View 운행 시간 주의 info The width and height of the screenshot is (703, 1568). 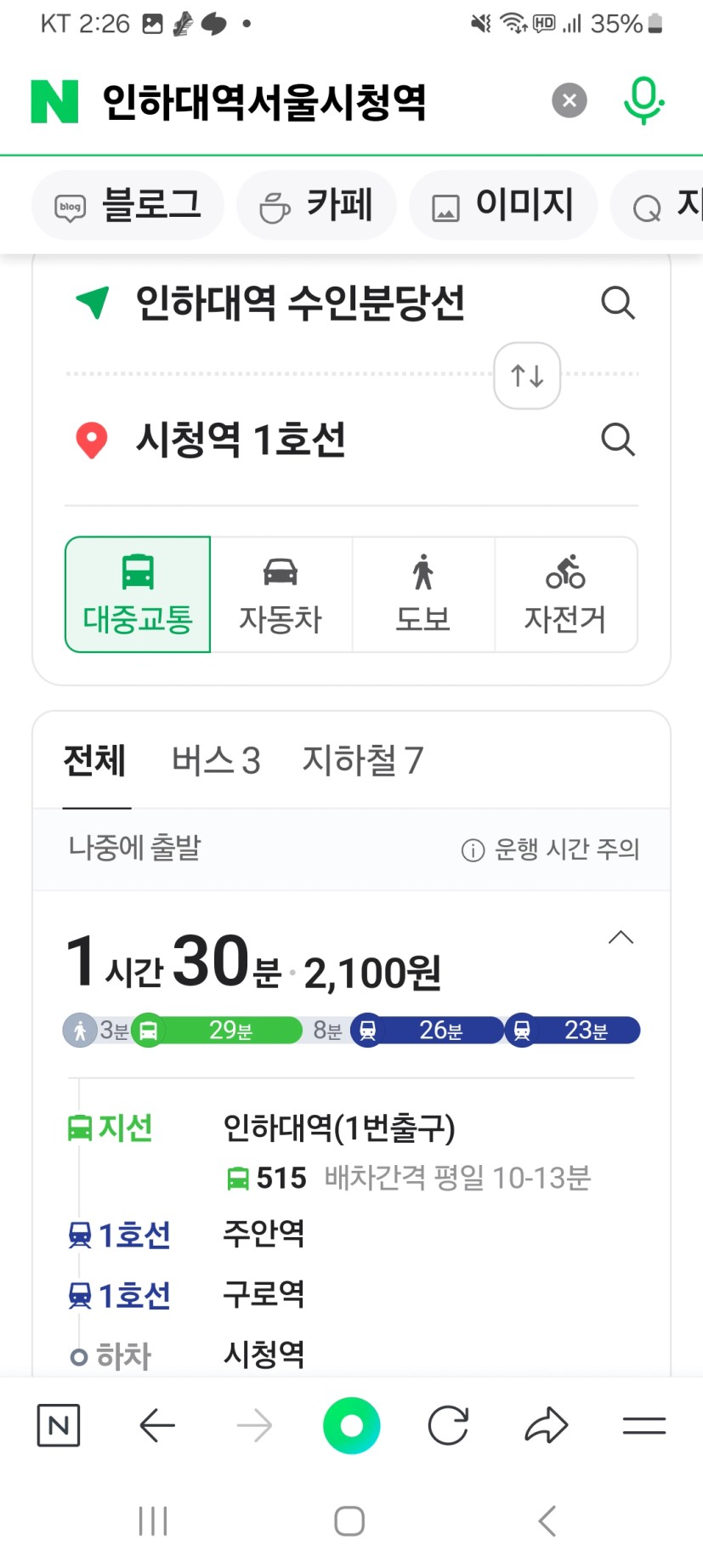point(550,849)
